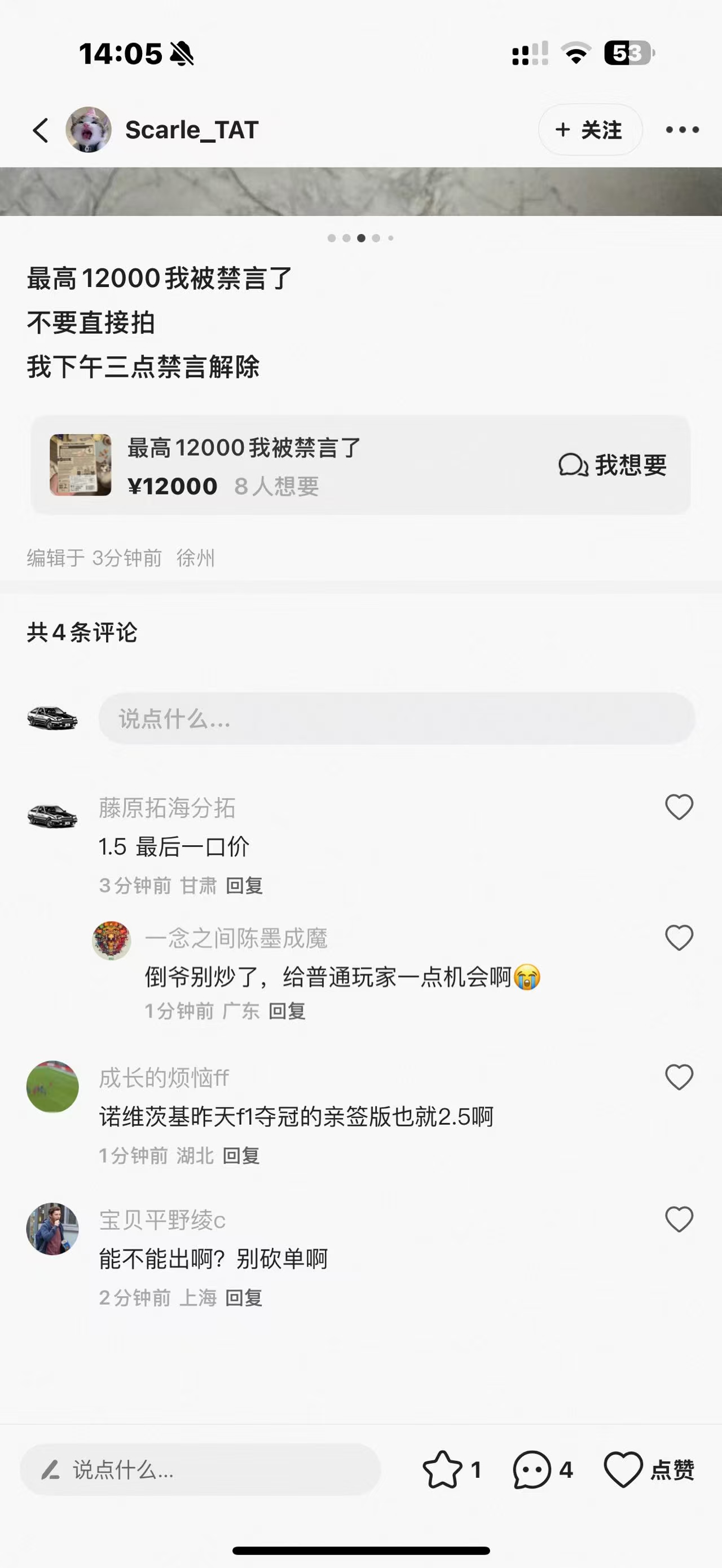Open Scarle_TAT's profile avatar
This screenshot has height=1568, width=722.
pyautogui.click(x=88, y=130)
